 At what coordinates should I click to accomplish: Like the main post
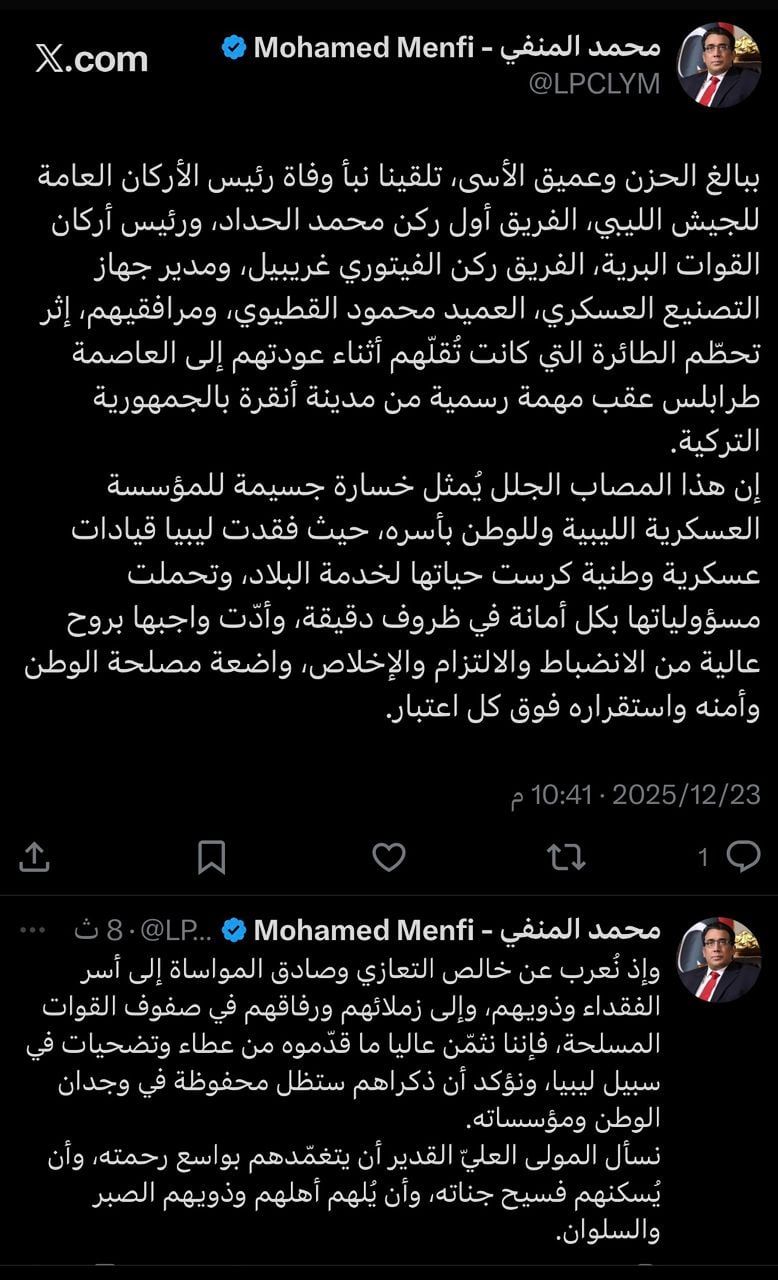point(388,857)
